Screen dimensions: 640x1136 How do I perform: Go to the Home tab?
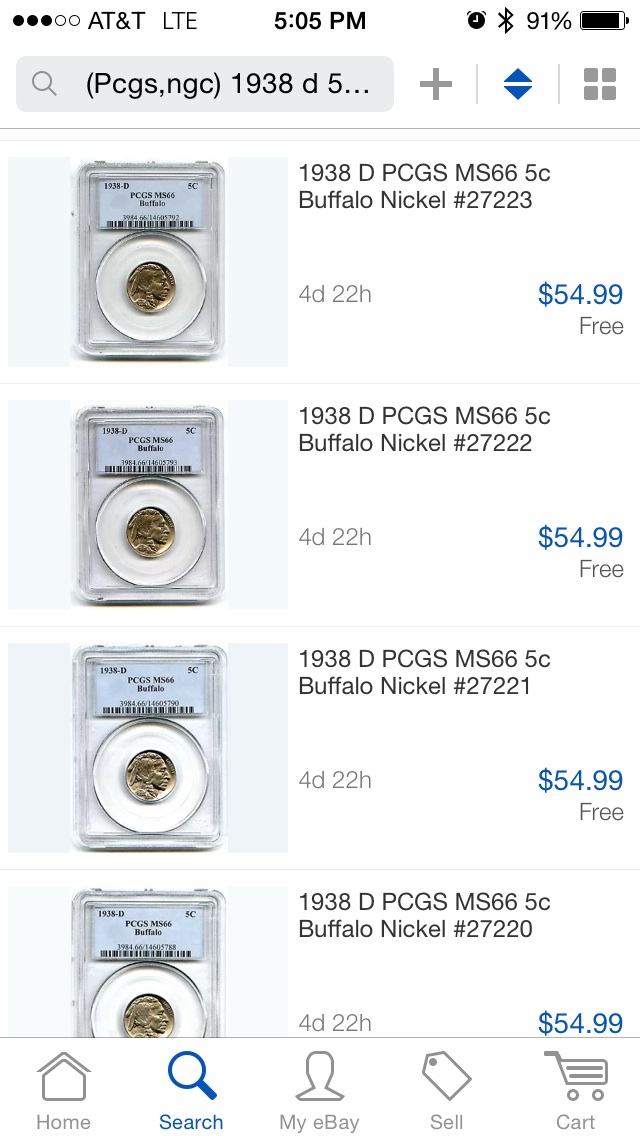(63, 1091)
